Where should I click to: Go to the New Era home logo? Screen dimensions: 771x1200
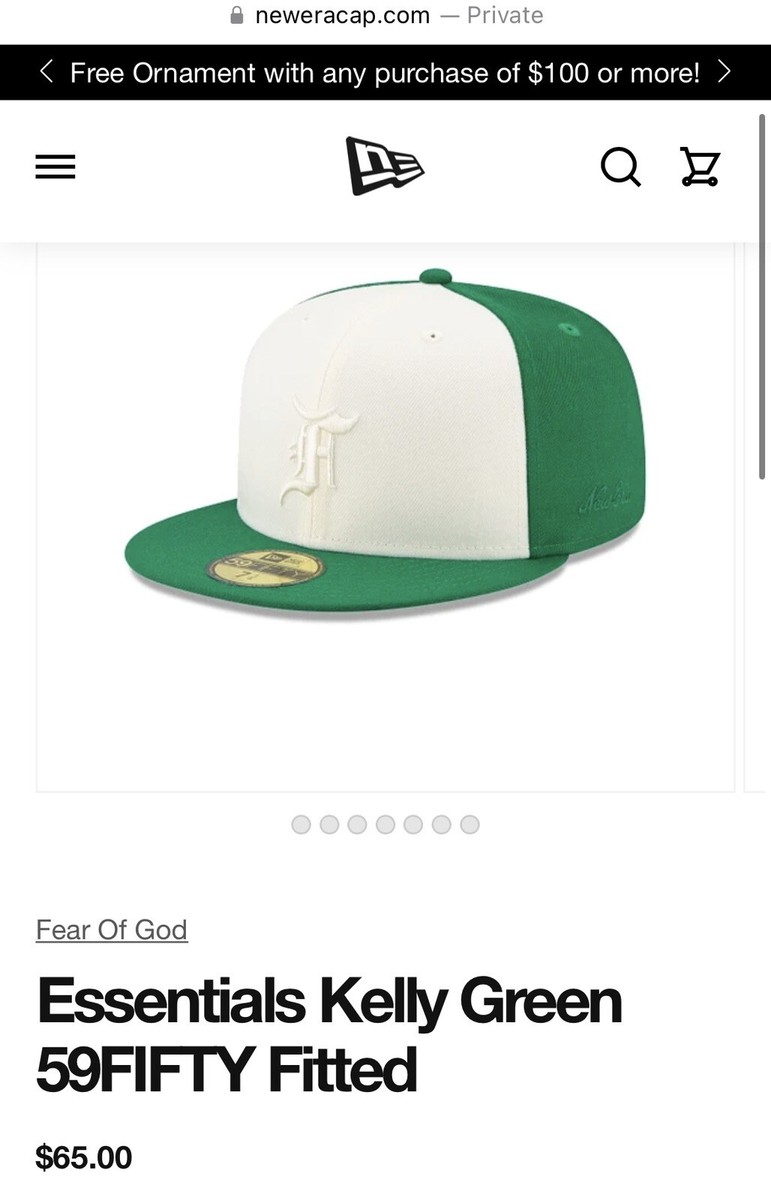tap(385, 166)
